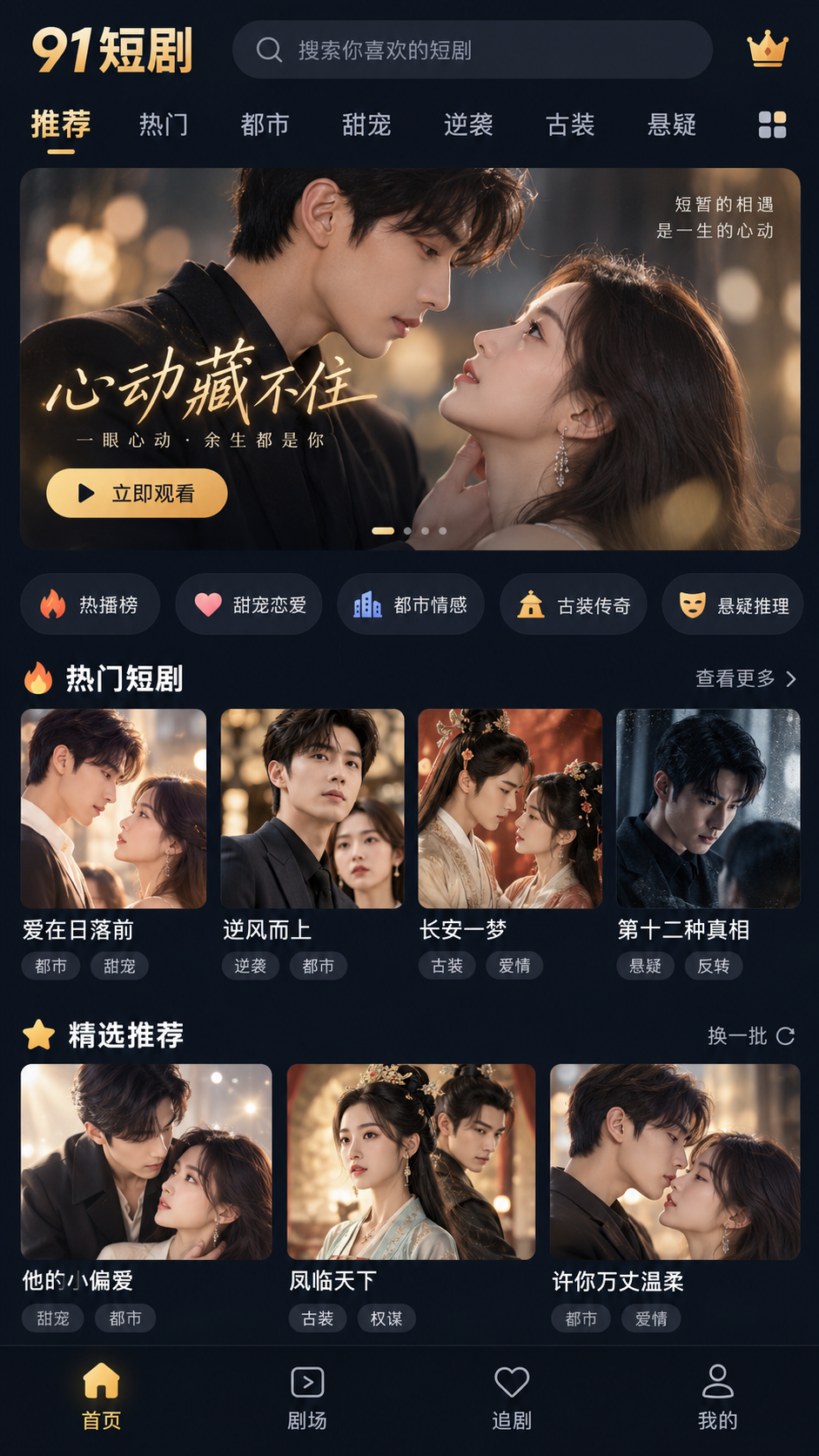Tap 查看更多 for hot dramas

(x=746, y=678)
